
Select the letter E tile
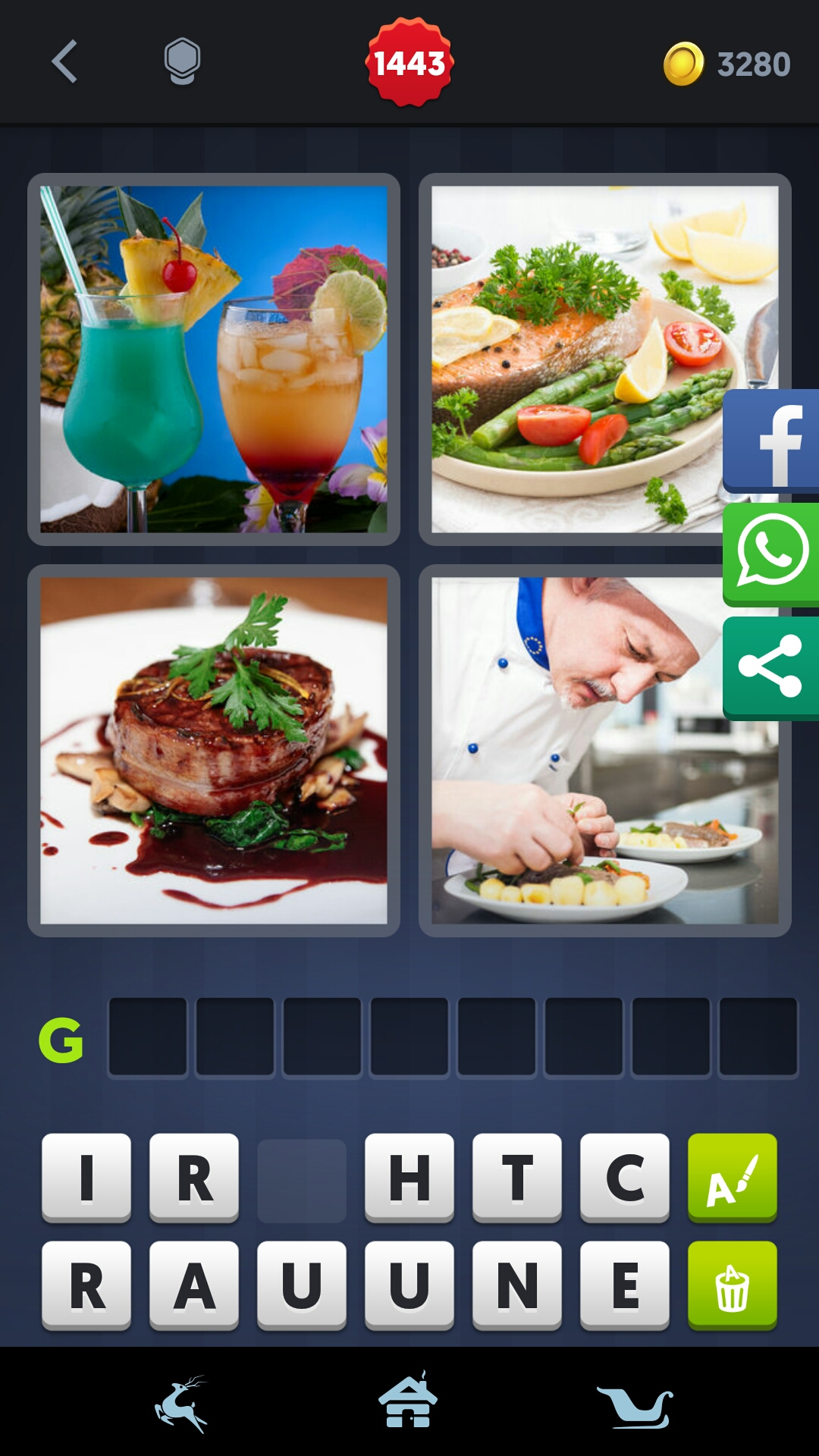pos(625,1285)
